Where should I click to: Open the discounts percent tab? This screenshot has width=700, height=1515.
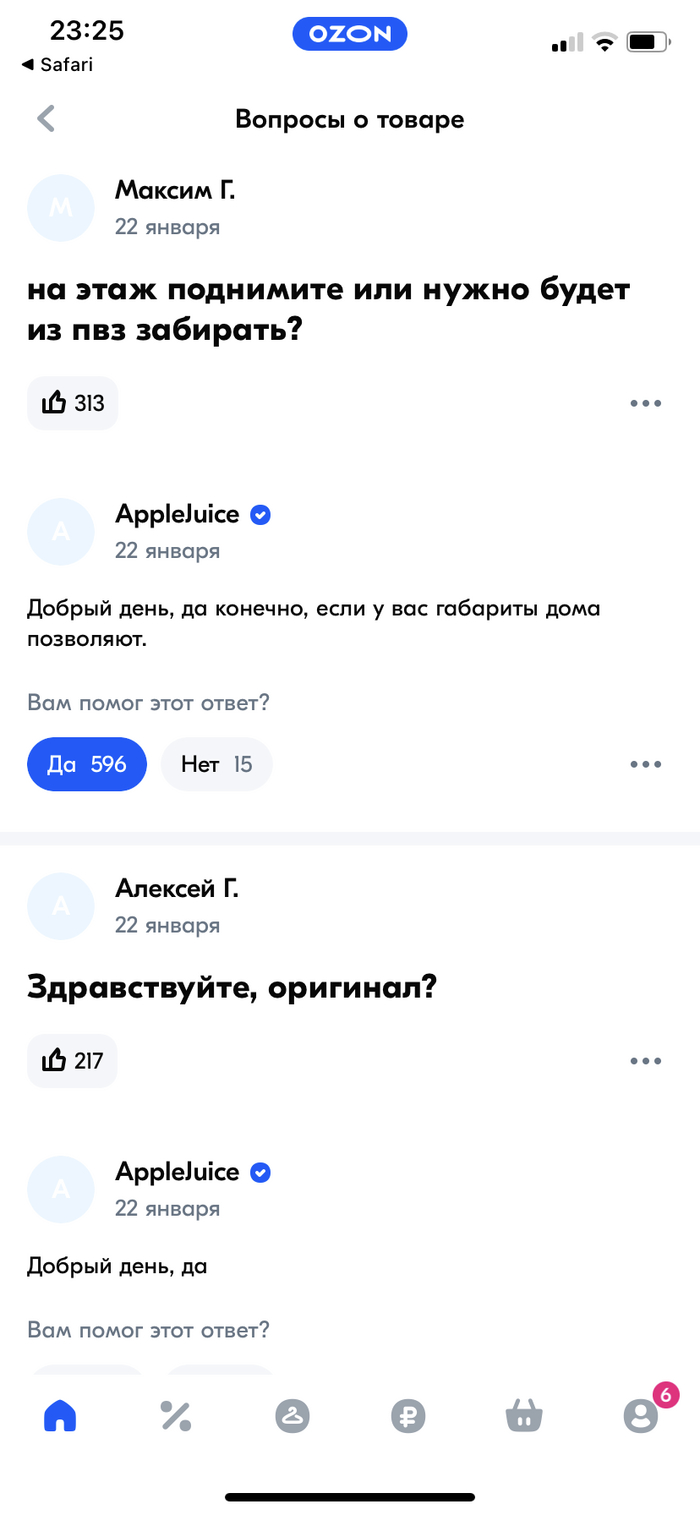(x=176, y=1415)
